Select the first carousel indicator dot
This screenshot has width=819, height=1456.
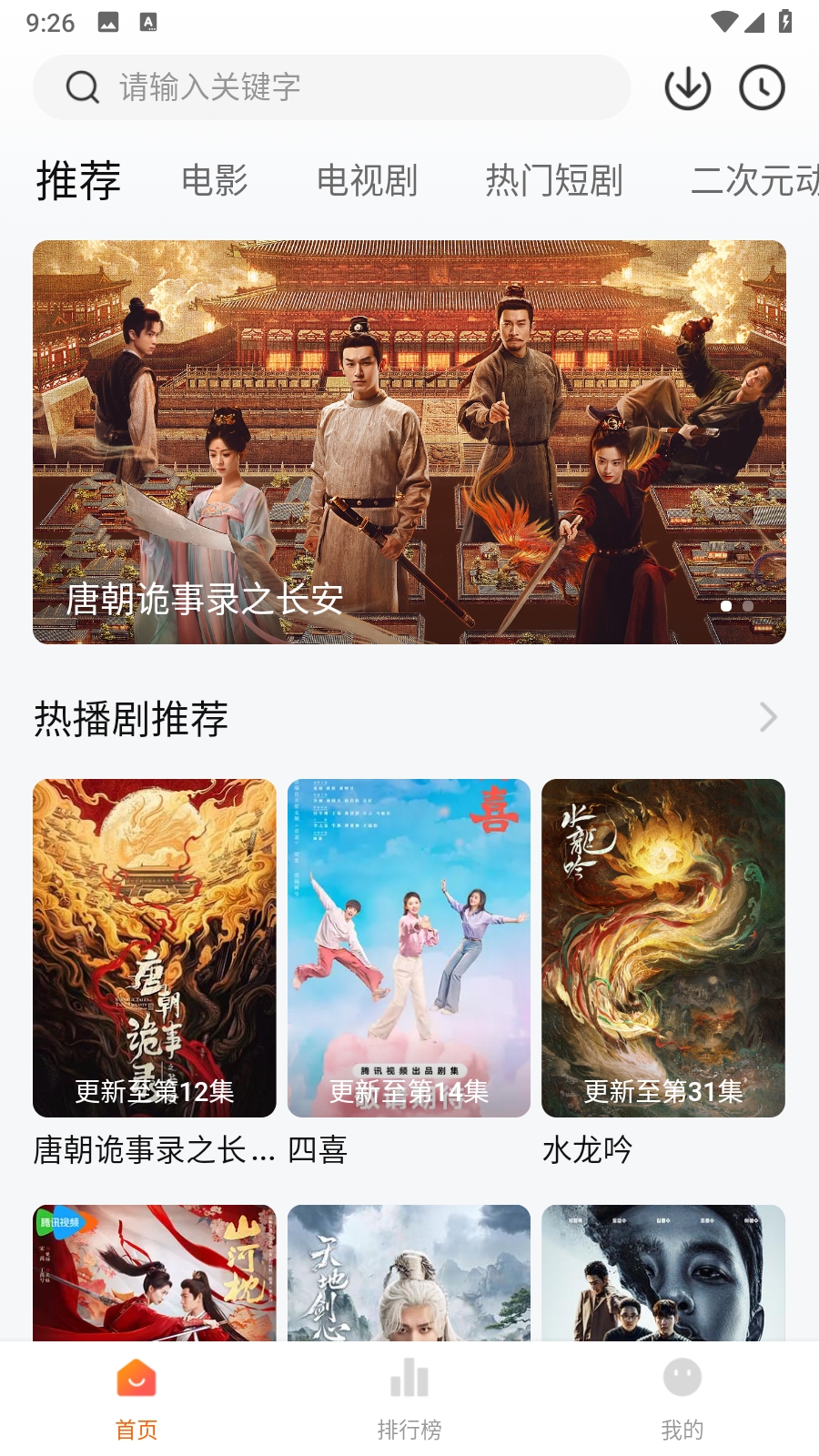pos(727,606)
